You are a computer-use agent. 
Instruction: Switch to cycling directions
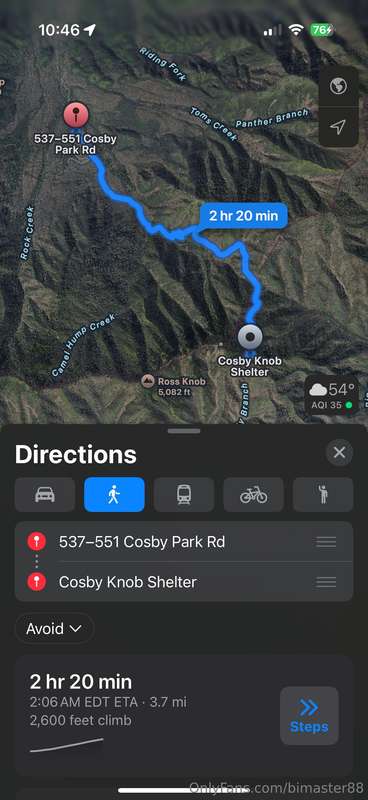point(253,494)
